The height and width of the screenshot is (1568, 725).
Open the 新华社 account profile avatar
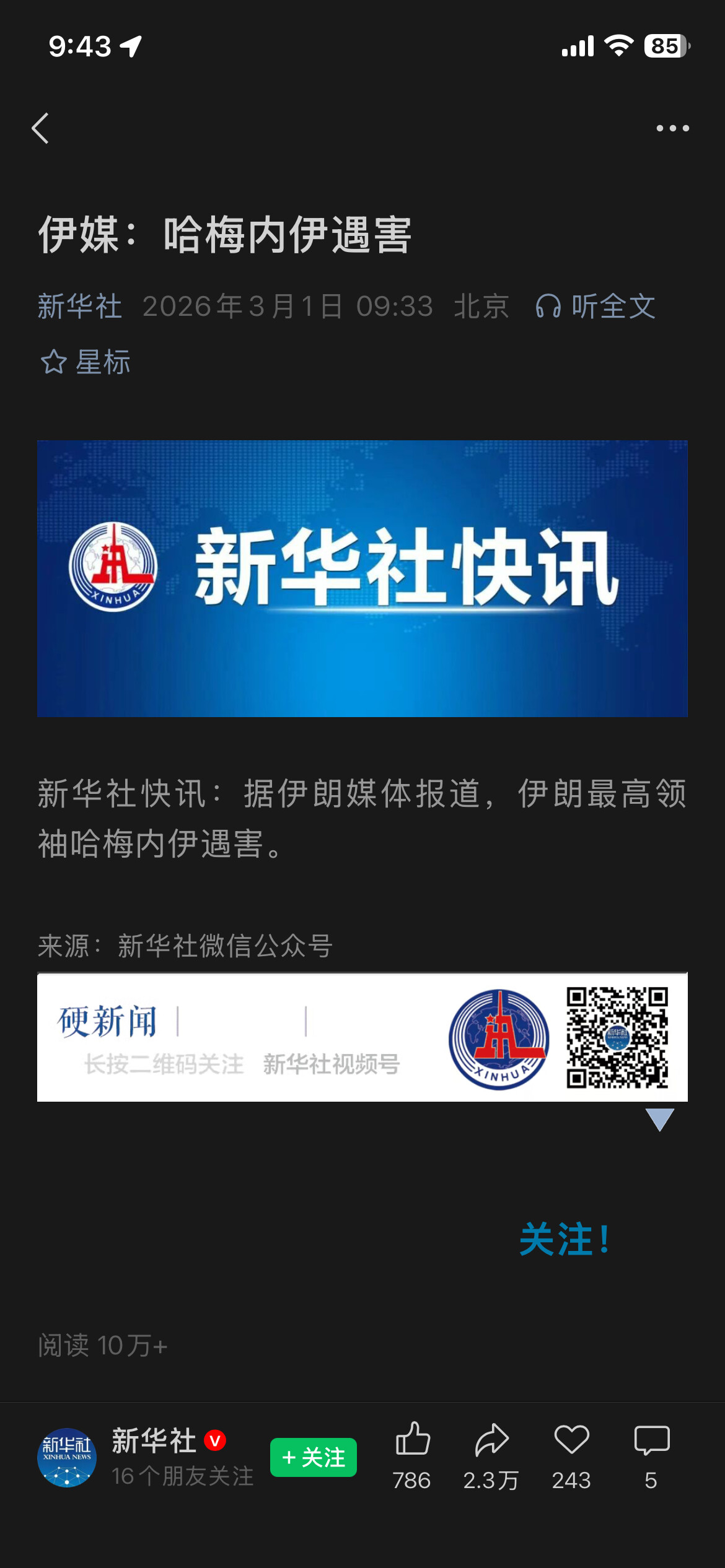tap(67, 1457)
